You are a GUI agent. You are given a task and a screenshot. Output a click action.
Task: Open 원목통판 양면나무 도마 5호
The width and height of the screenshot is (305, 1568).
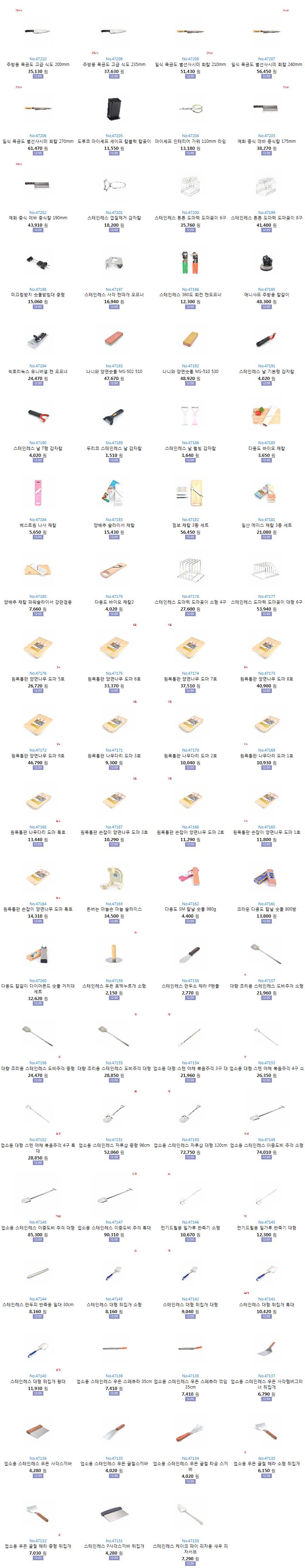pyautogui.click(x=38, y=679)
